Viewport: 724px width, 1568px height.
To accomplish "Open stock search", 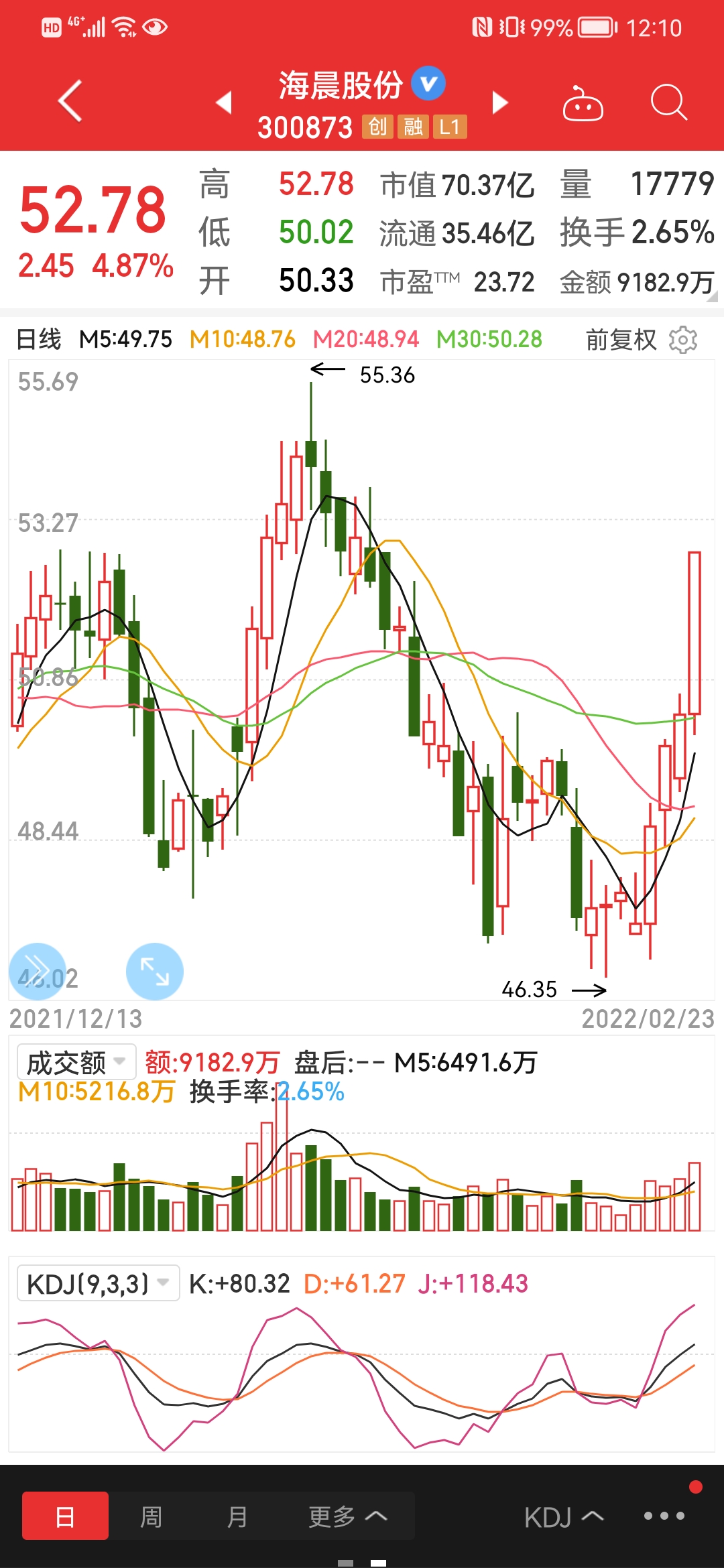I will pyautogui.click(x=669, y=103).
